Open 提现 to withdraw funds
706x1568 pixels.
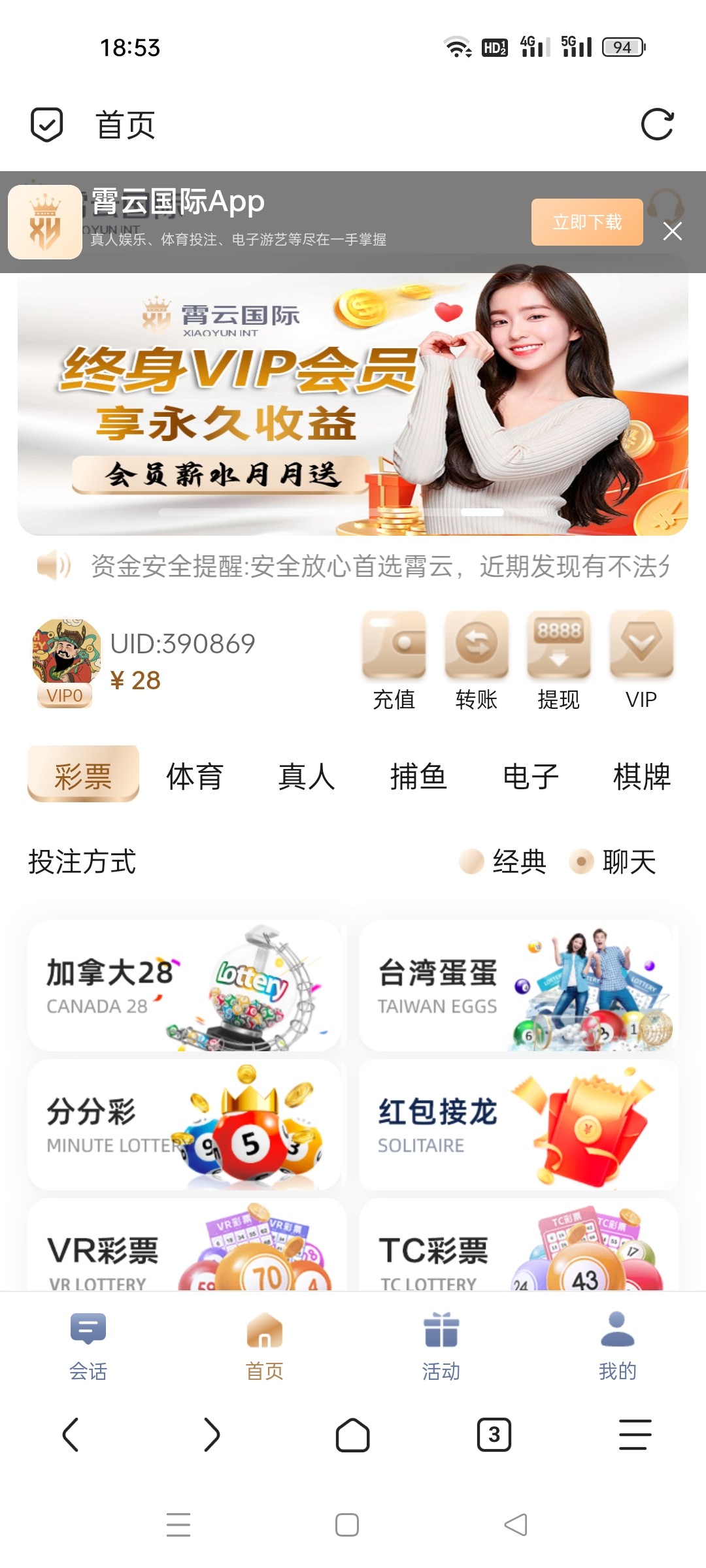(x=559, y=660)
